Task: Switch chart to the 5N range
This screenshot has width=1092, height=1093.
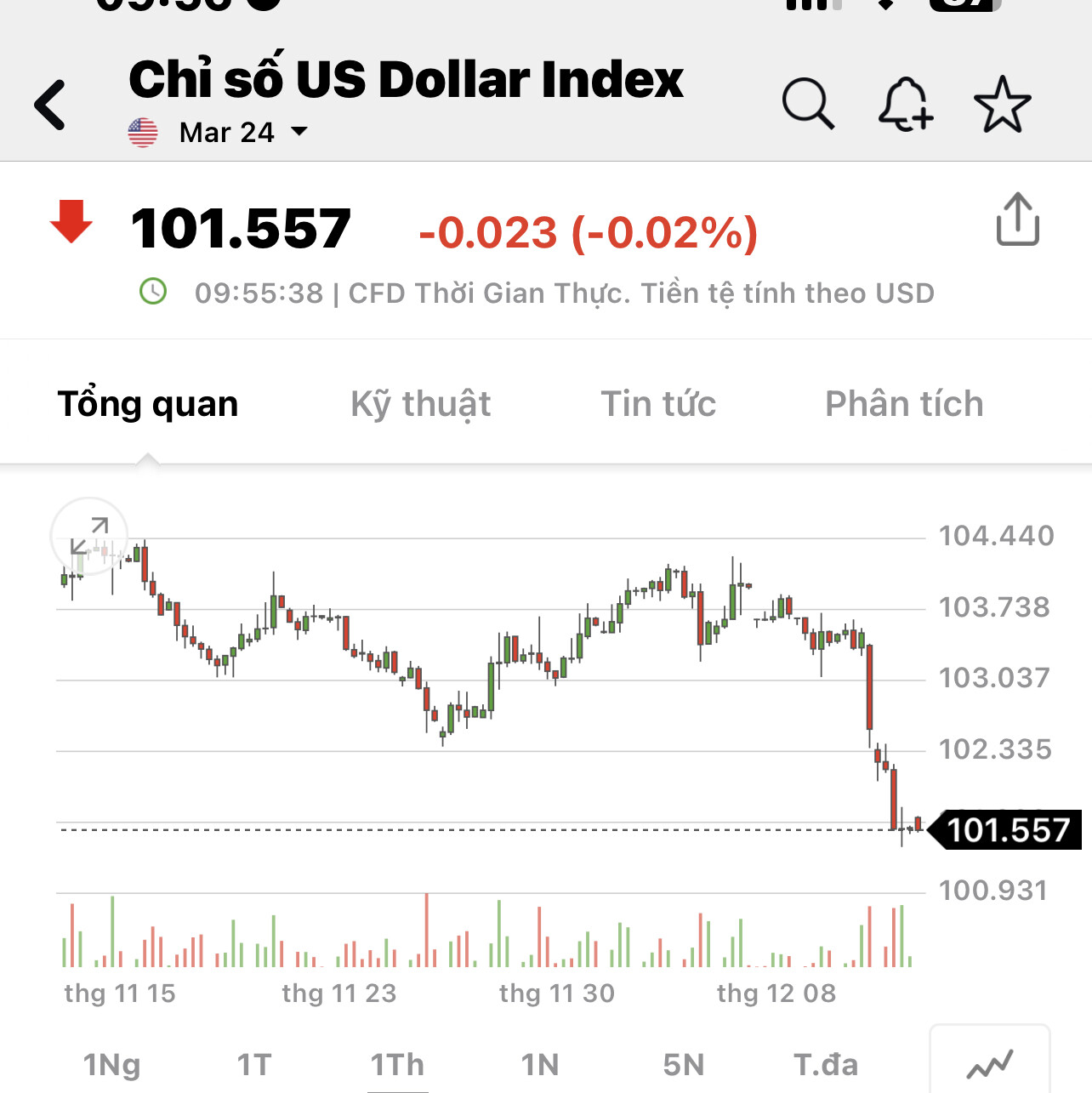Action: (x=683, y=1064)
